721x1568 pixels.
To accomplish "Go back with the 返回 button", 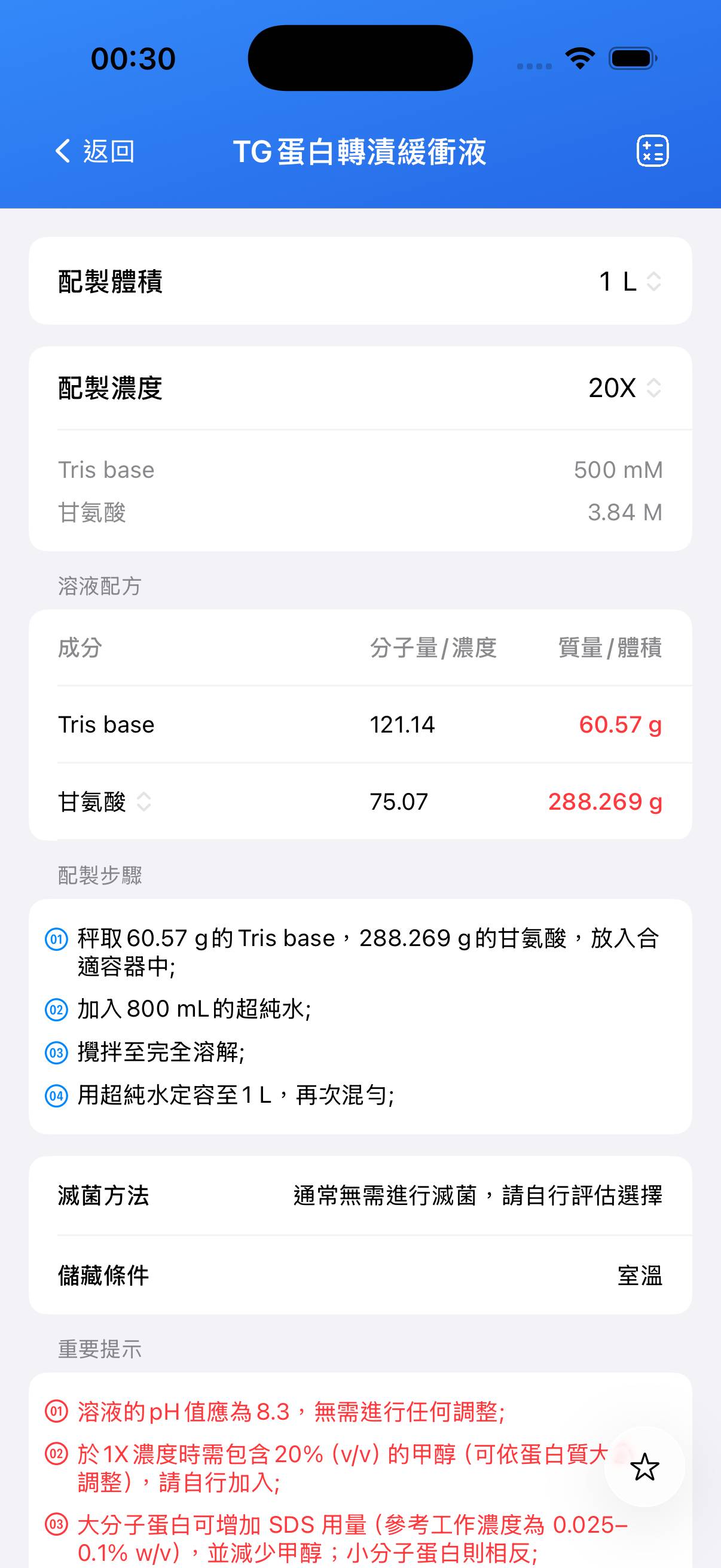I will [95, 151].
